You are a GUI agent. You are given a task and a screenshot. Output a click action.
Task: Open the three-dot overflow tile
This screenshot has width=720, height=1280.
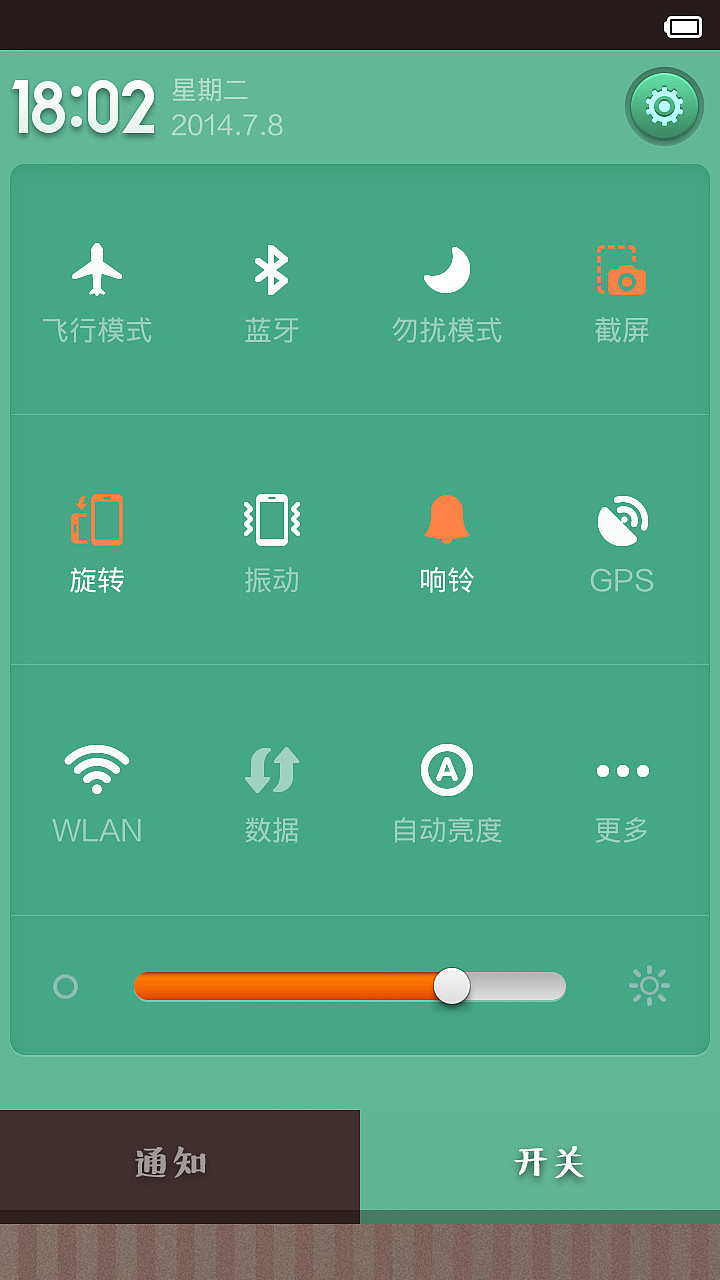[x=622, y=770]
